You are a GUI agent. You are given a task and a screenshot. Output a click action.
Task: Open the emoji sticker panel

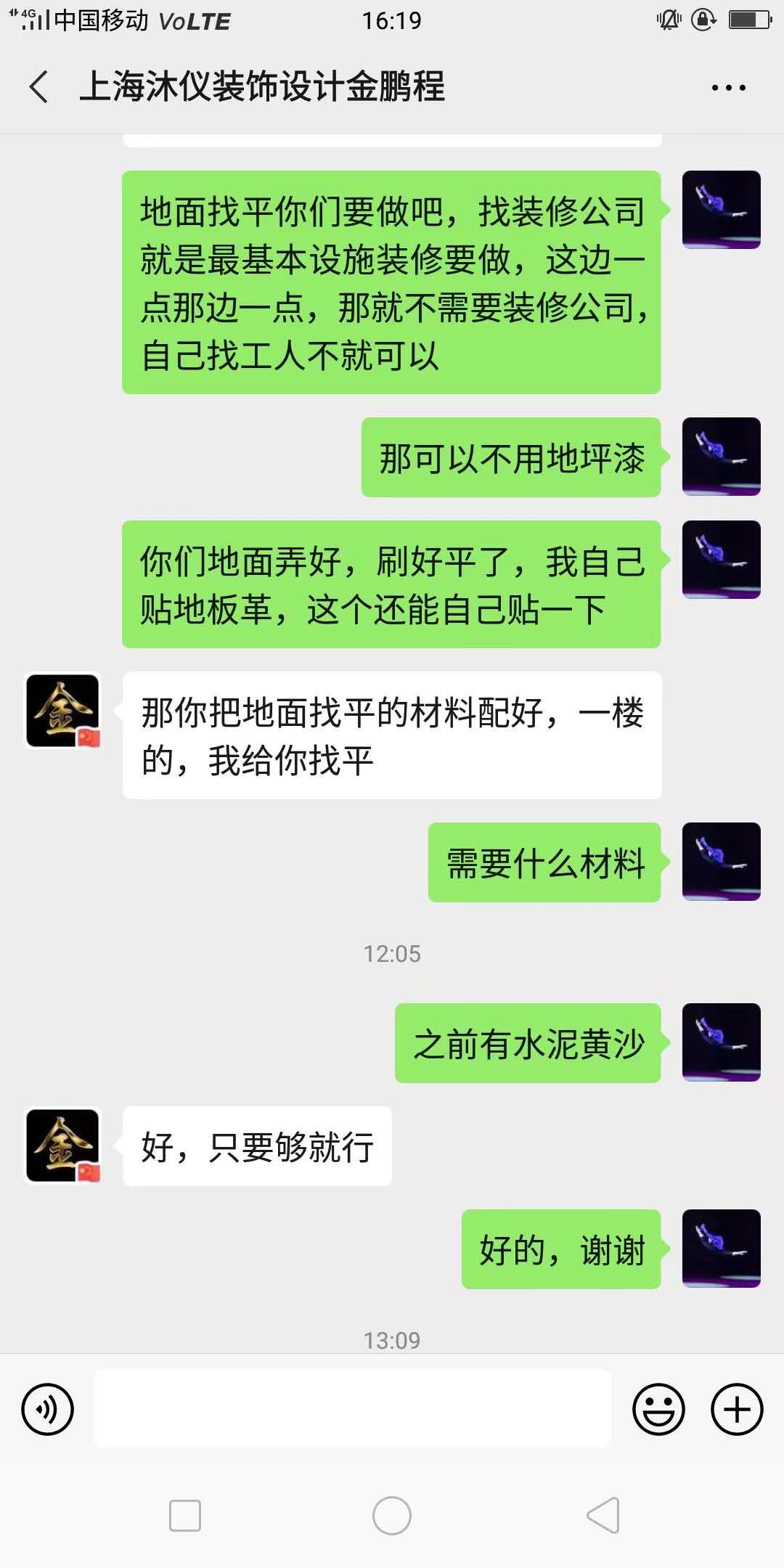pos(658,1409)
